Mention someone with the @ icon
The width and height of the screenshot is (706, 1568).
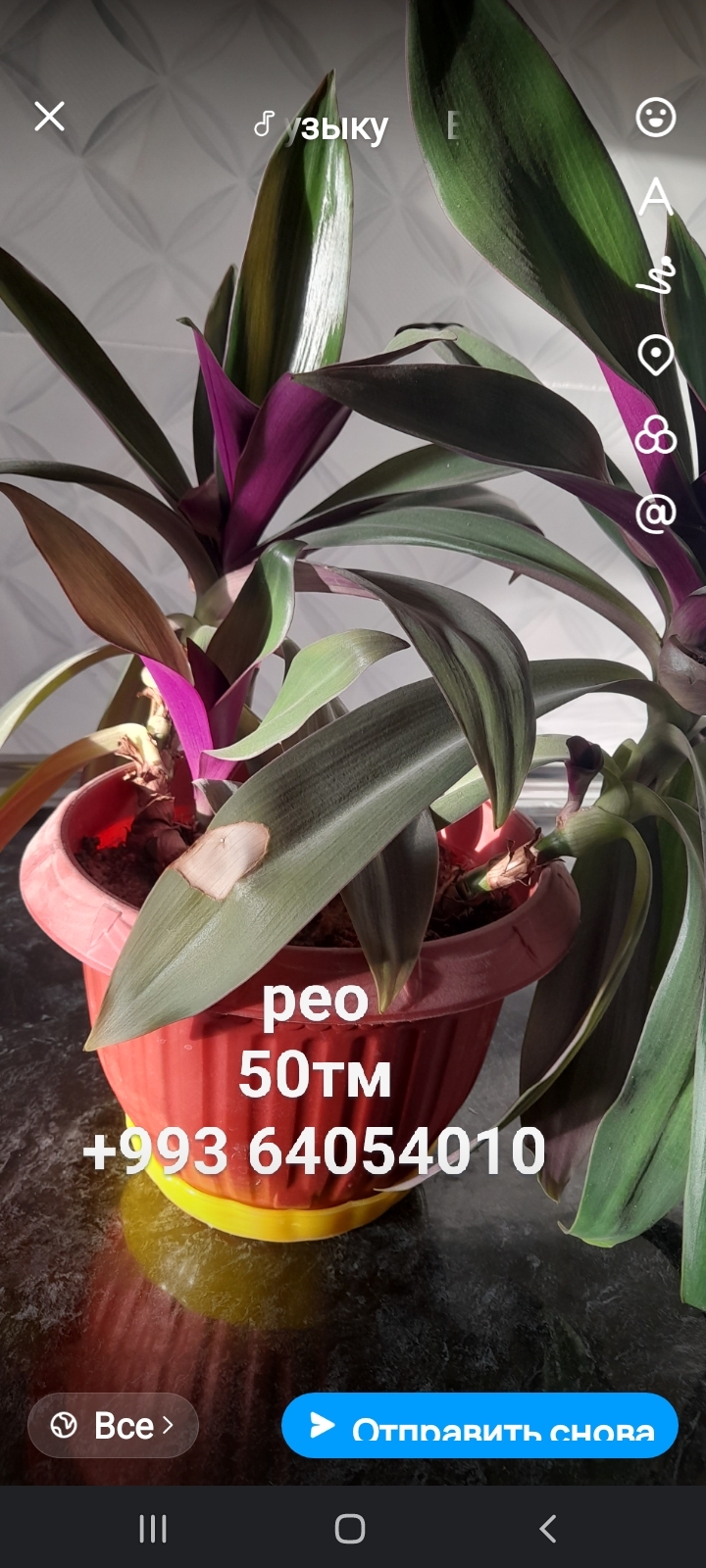pos(655,513)
